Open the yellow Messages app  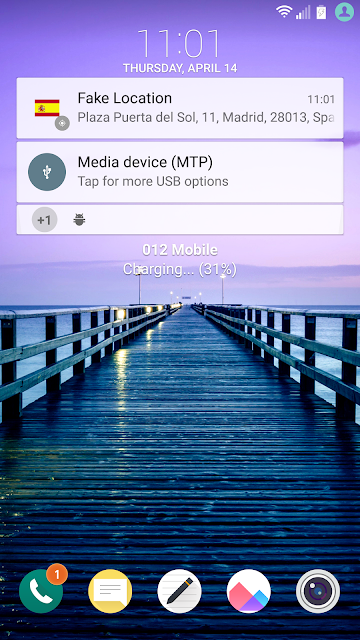click(x=110, y=591)
